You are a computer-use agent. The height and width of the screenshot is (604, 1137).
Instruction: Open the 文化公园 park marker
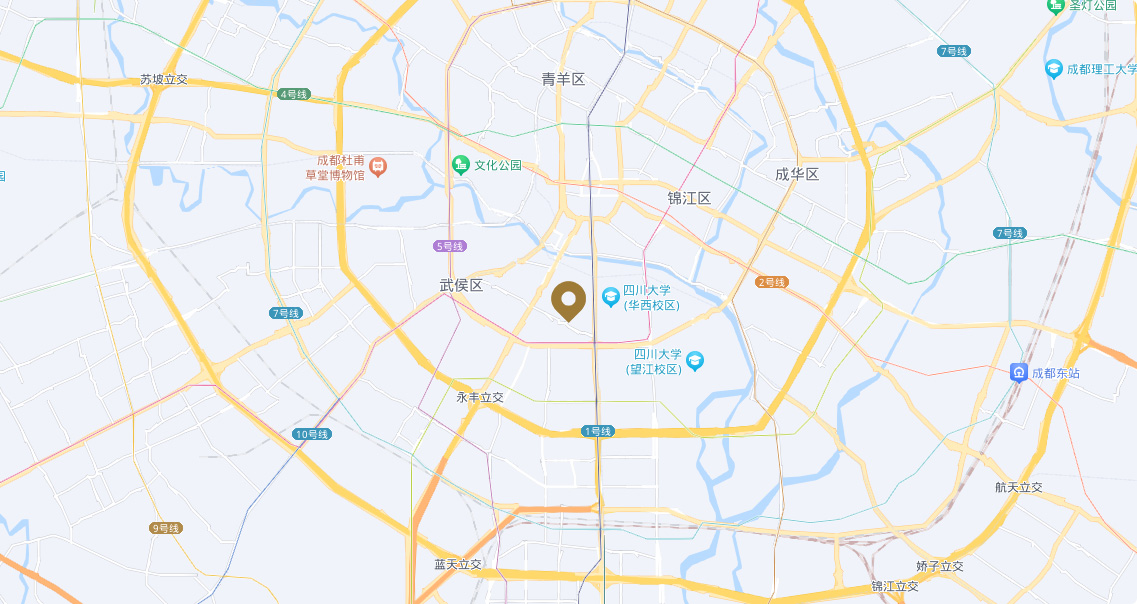[460, 165]
